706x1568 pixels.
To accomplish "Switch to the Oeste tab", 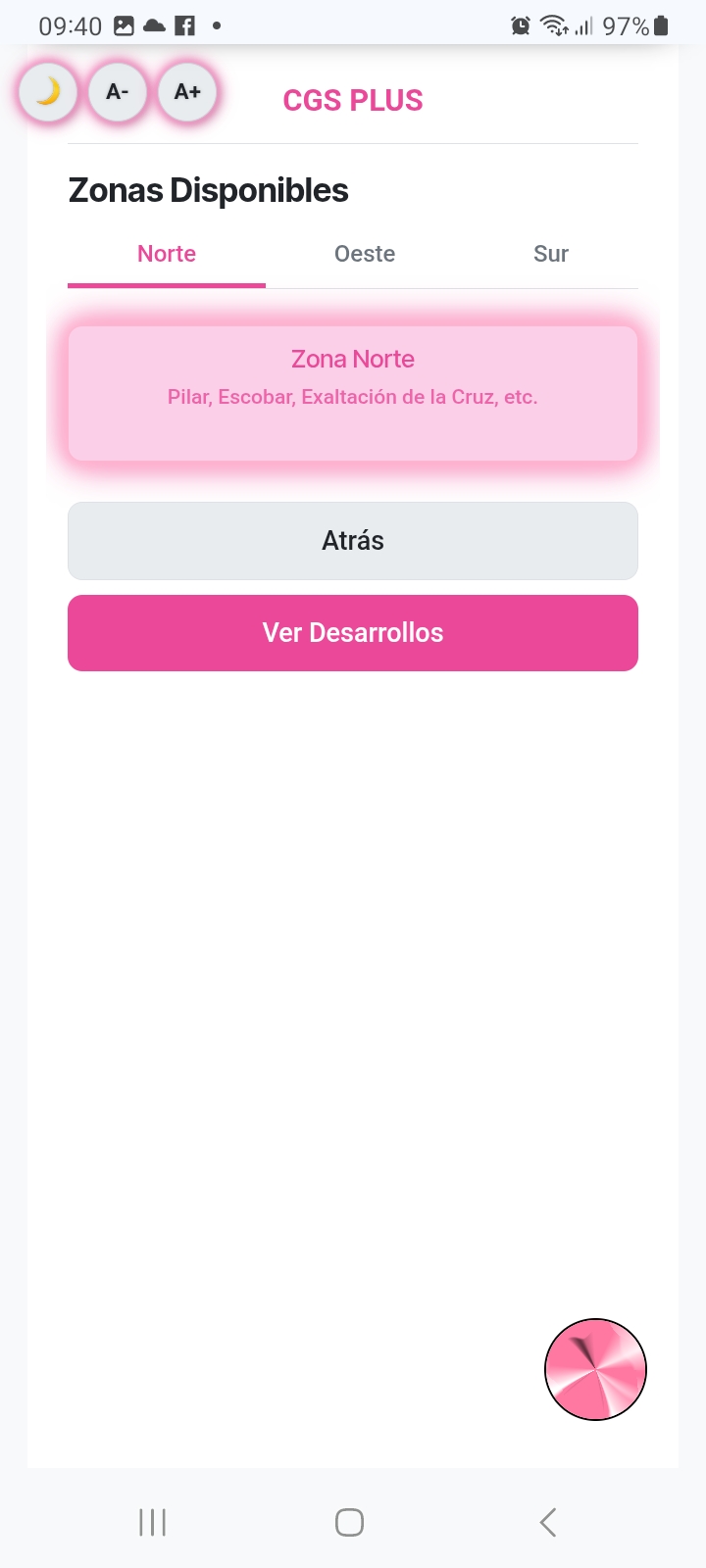I will pos(365,255).
